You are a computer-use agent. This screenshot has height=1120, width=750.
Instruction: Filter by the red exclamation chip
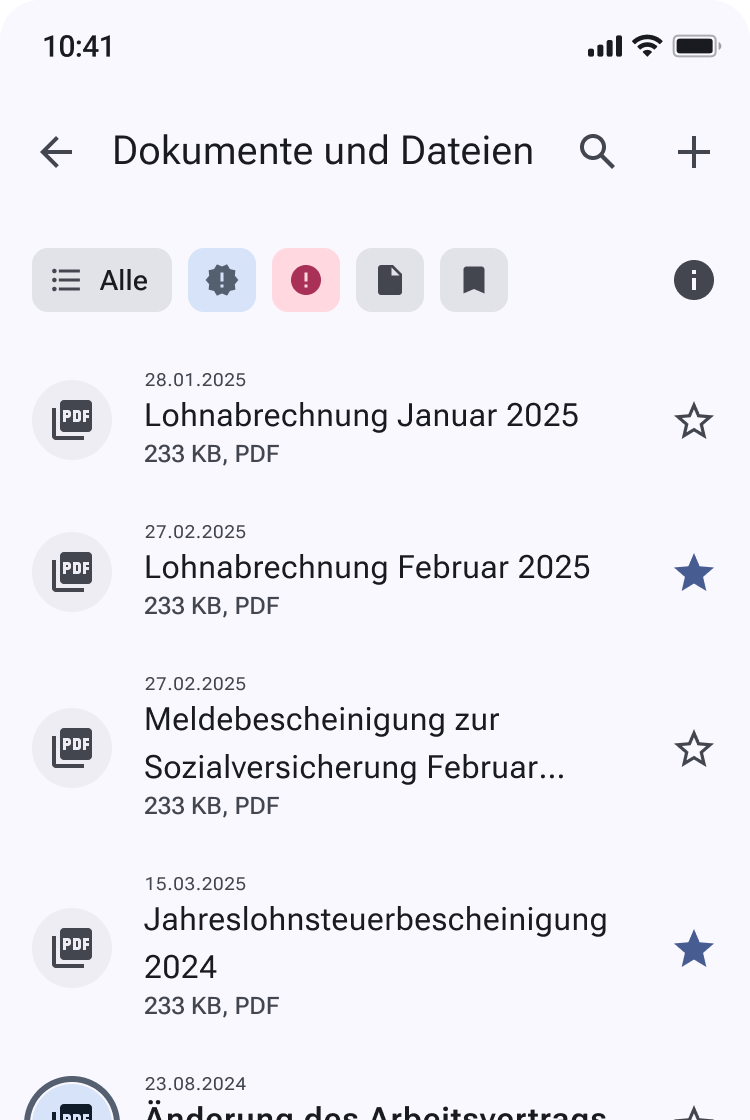(306, 280)
